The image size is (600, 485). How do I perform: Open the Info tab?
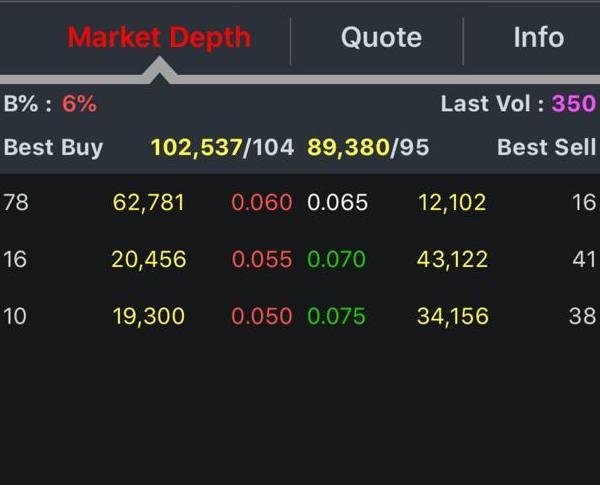[x=538, y=38]
